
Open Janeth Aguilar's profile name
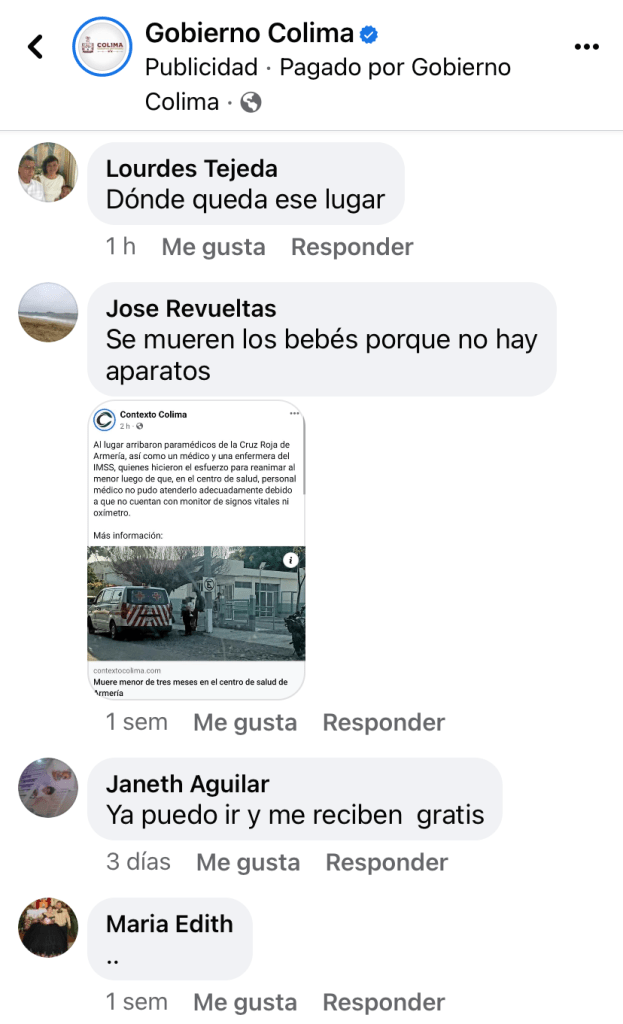[187, 783]
